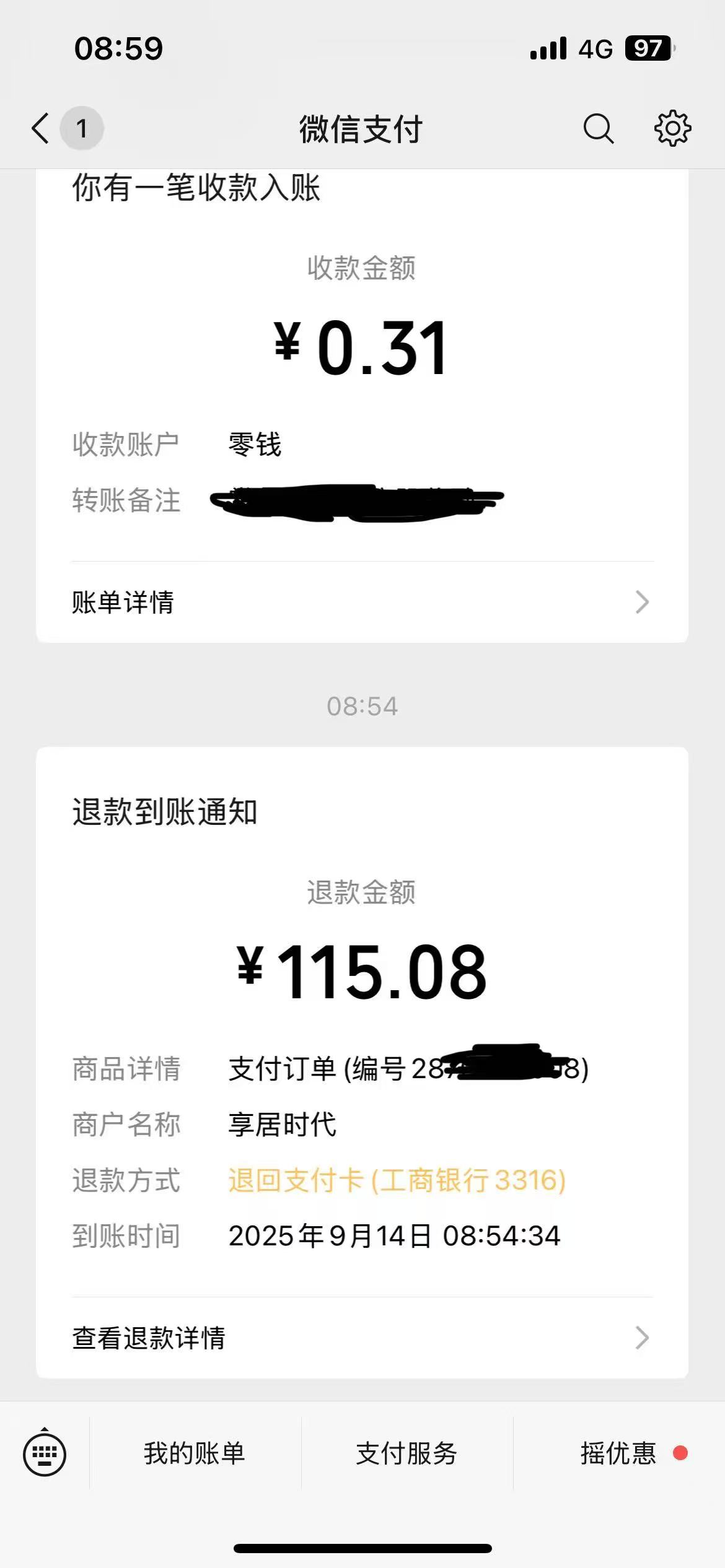This screenshot has width=725, height=1568.
Task: Go back to the chat list
Action: [x=42, y=129]
